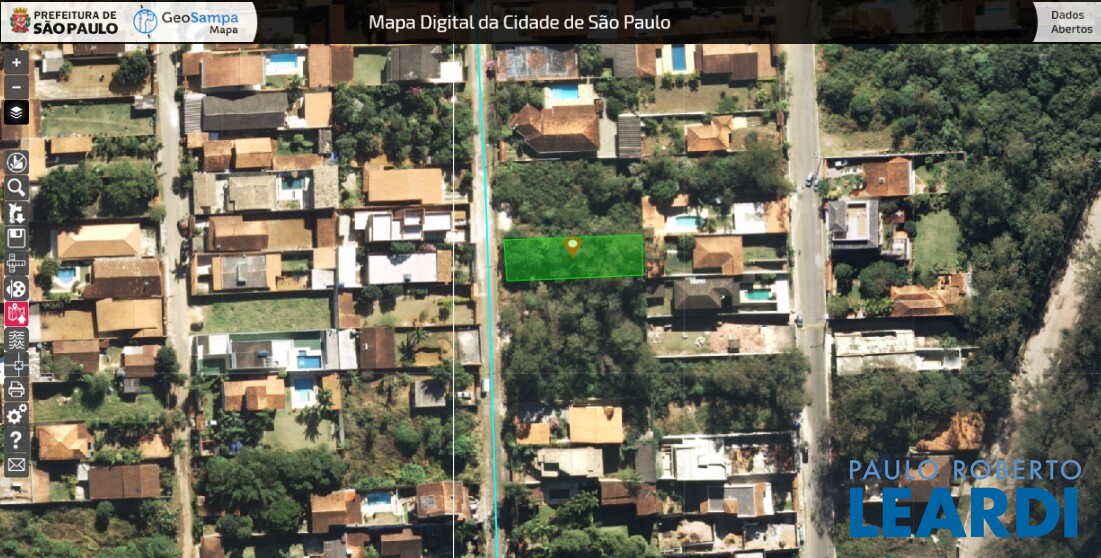Open the map layers panel

[16, 112]
